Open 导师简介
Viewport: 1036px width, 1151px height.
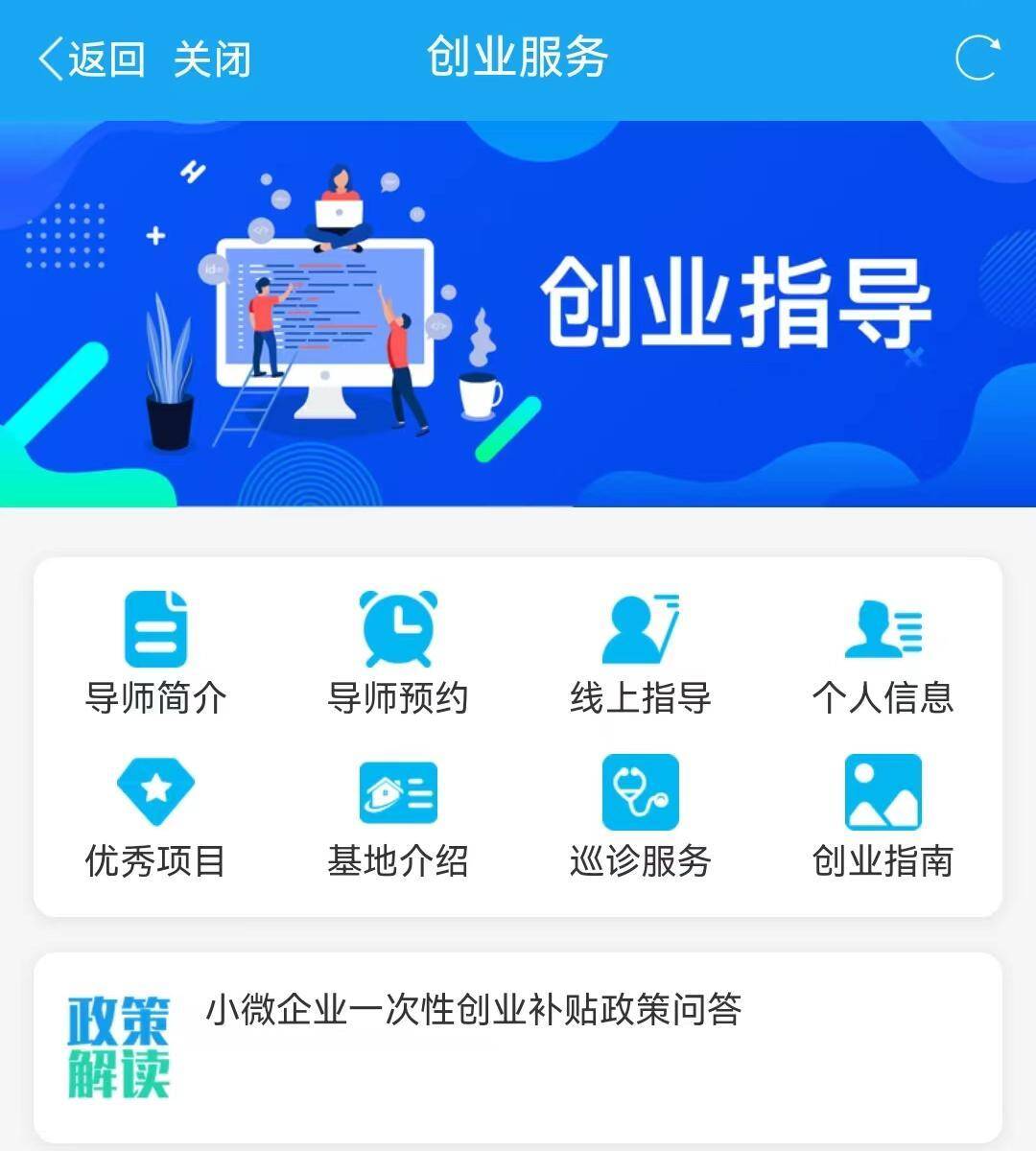pos(156,653)
